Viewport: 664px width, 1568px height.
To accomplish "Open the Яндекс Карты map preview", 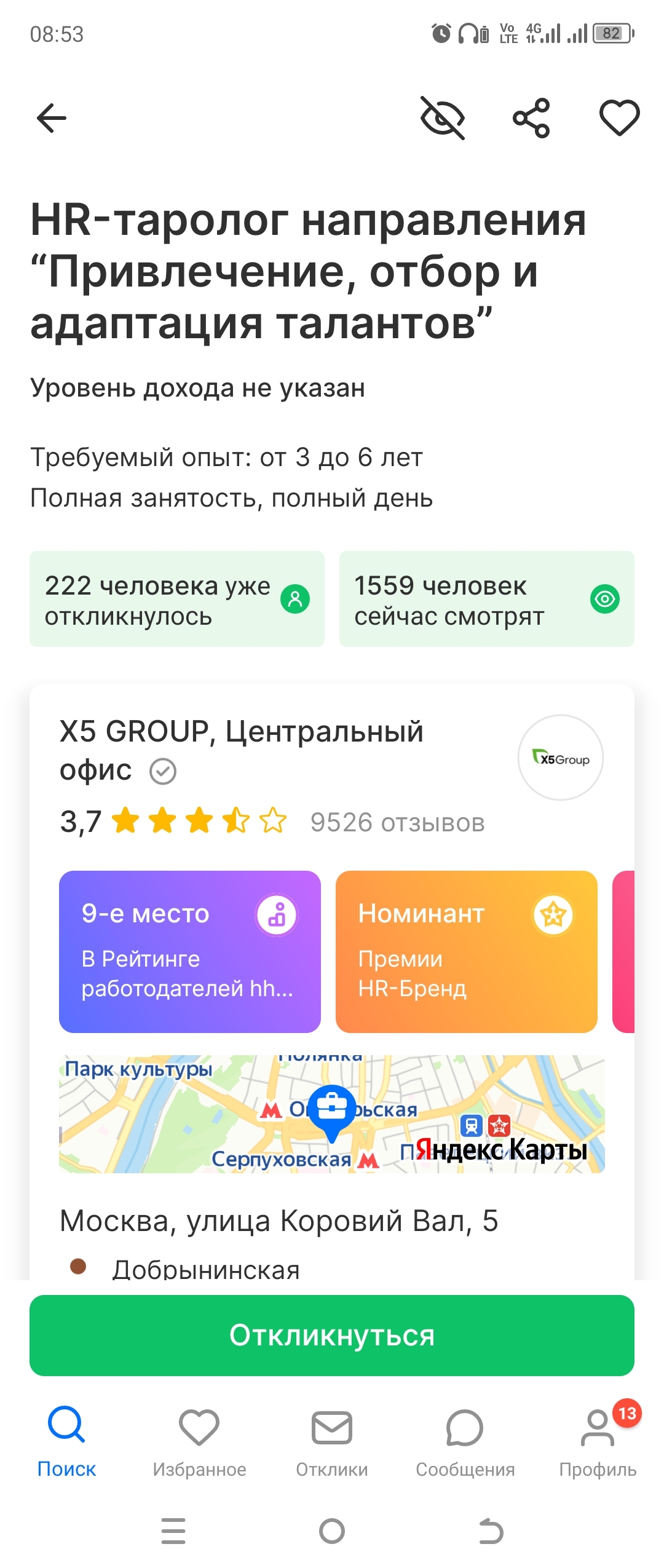I will tap(332, 1114).
